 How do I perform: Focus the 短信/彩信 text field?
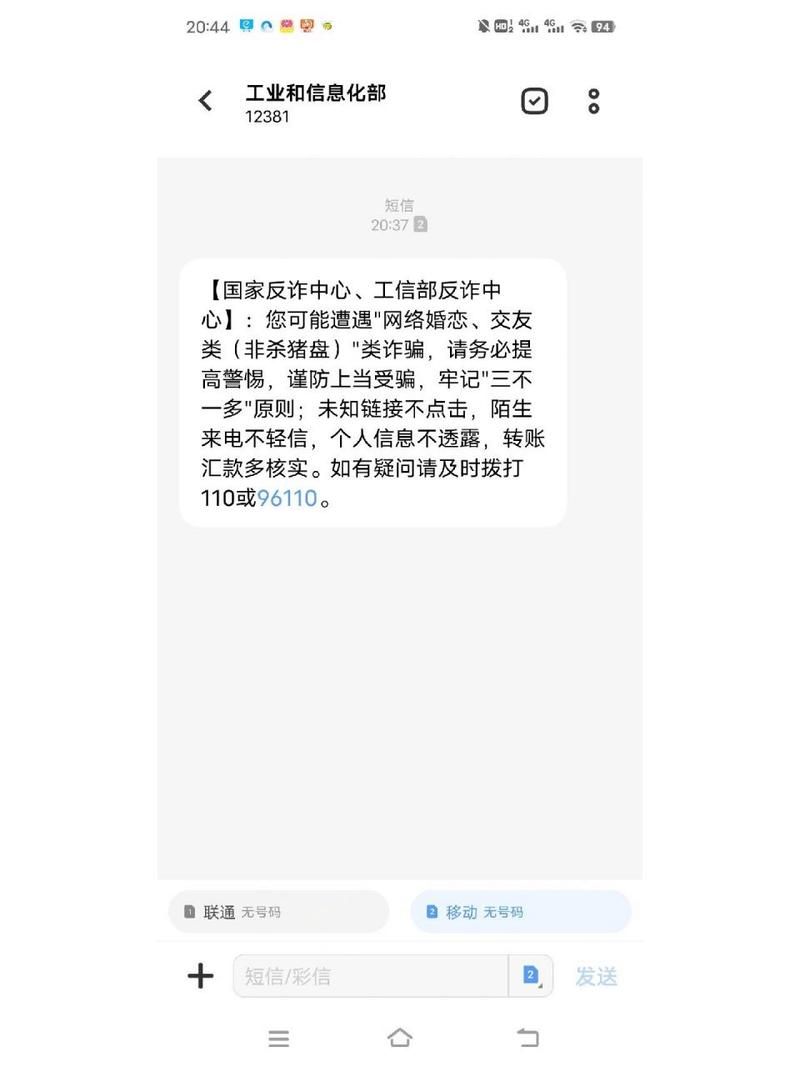coord(370,976)
